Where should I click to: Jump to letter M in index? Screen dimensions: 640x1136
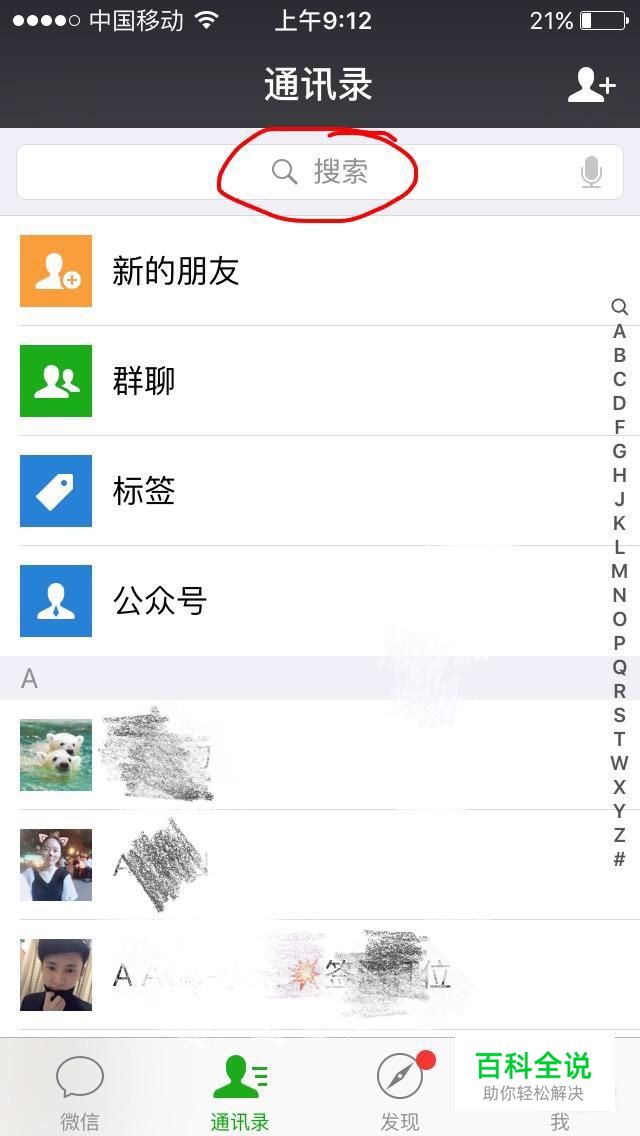click(x=619, y=571)
